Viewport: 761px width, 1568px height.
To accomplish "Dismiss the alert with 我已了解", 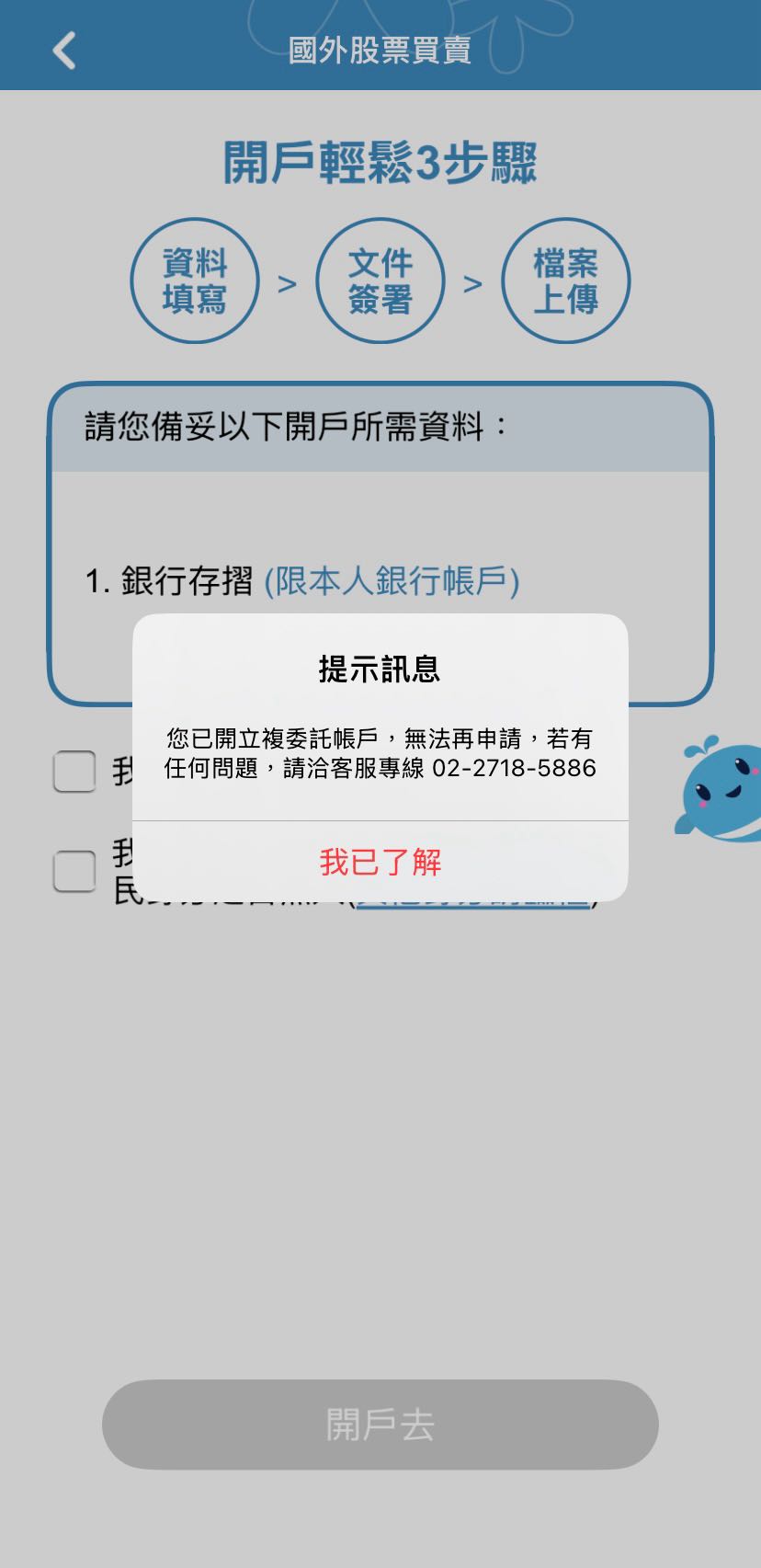I will (380, 864).
